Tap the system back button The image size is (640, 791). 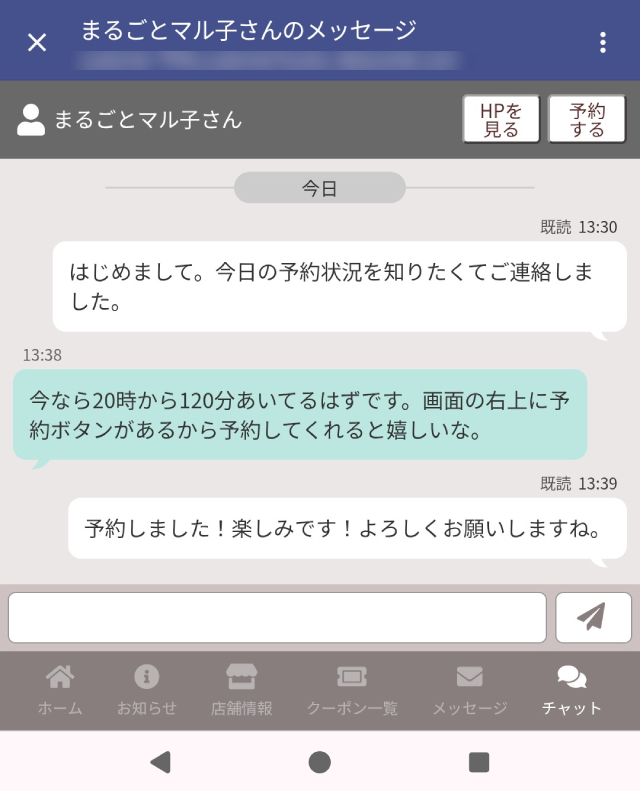point(160,762)
